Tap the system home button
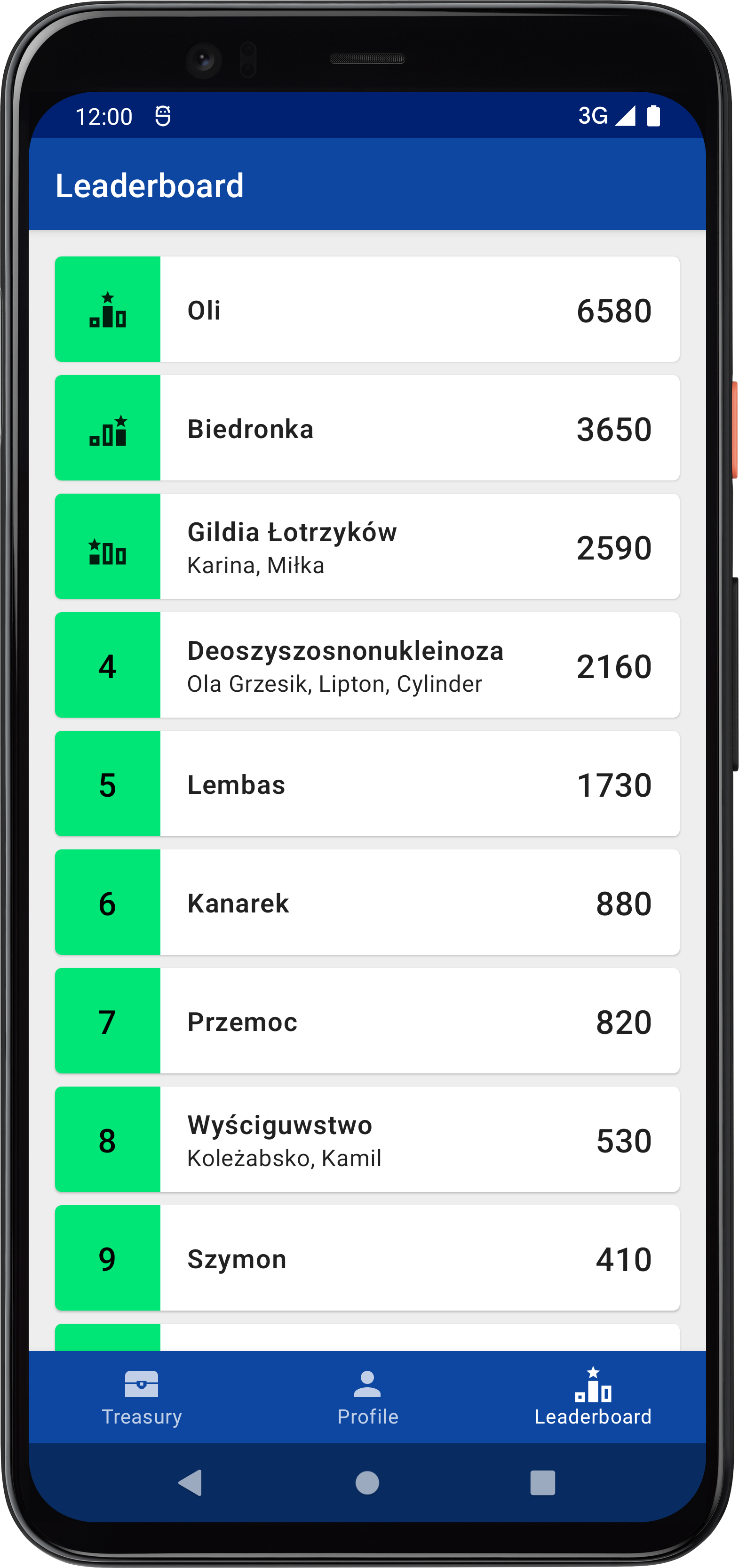The image size is (739, 1568). click(x=367, y=1483)
